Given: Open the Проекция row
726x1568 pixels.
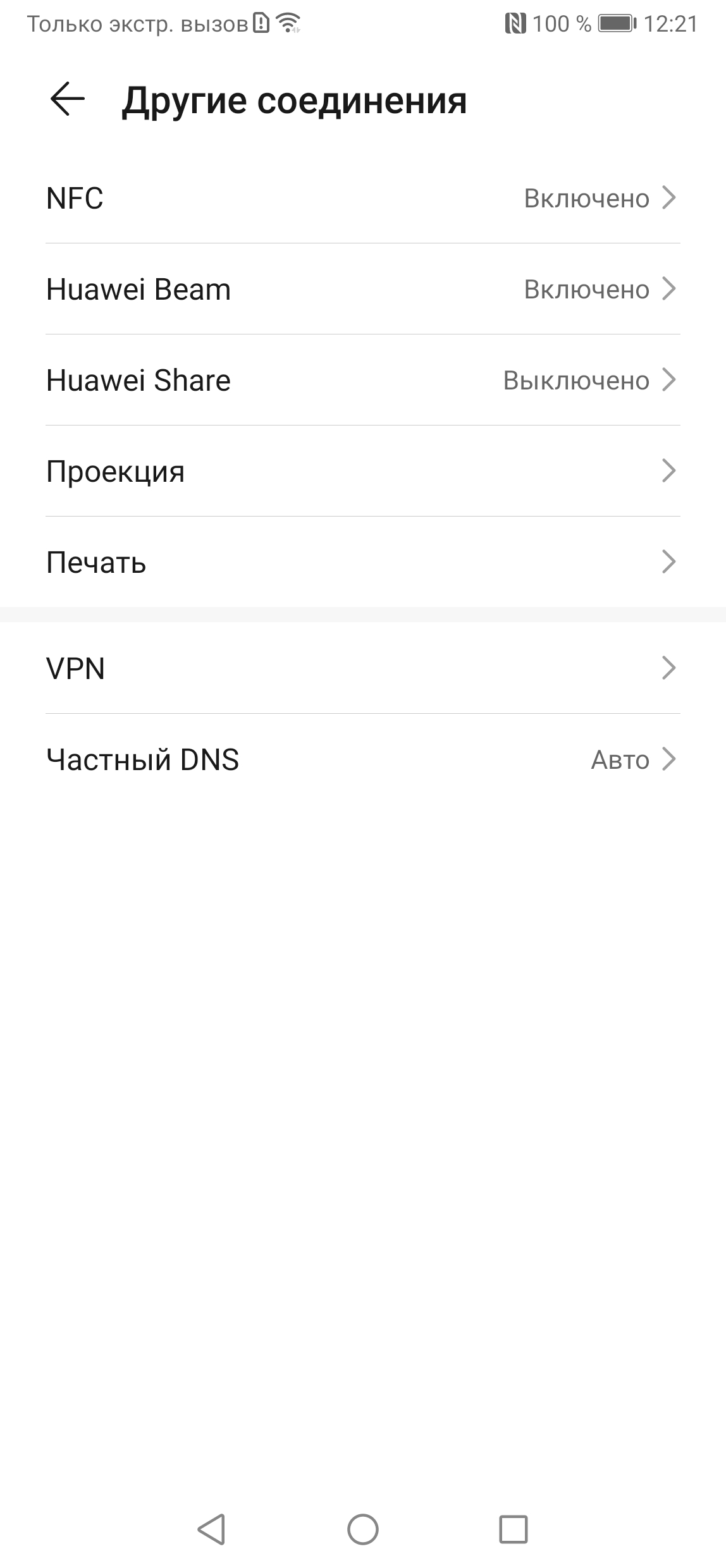Looking at the screenshot, I should [362, 472].
